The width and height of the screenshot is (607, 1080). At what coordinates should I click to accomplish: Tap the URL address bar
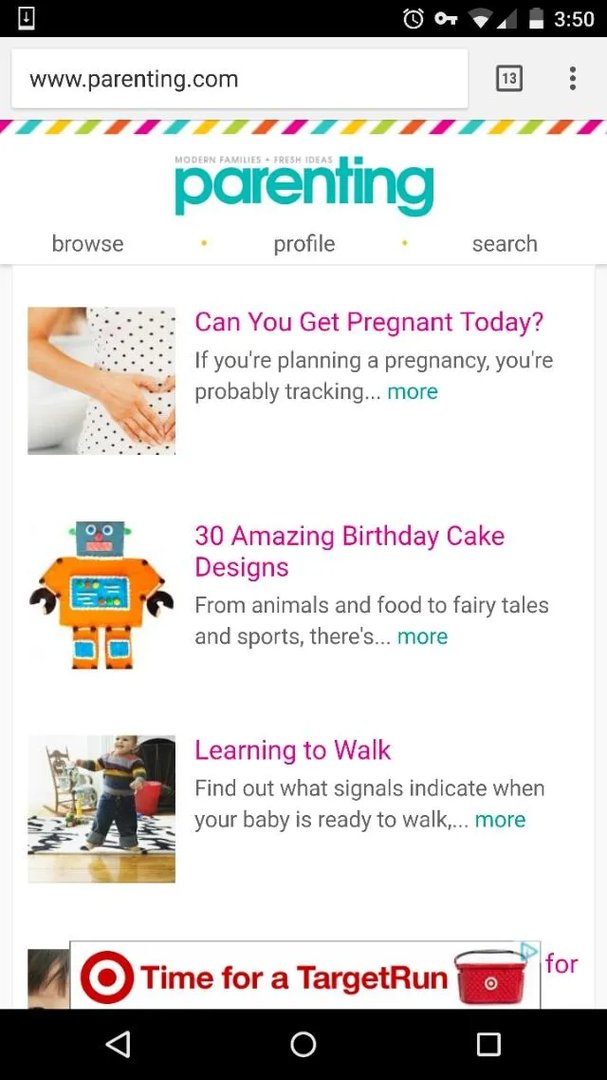(238, 79)
